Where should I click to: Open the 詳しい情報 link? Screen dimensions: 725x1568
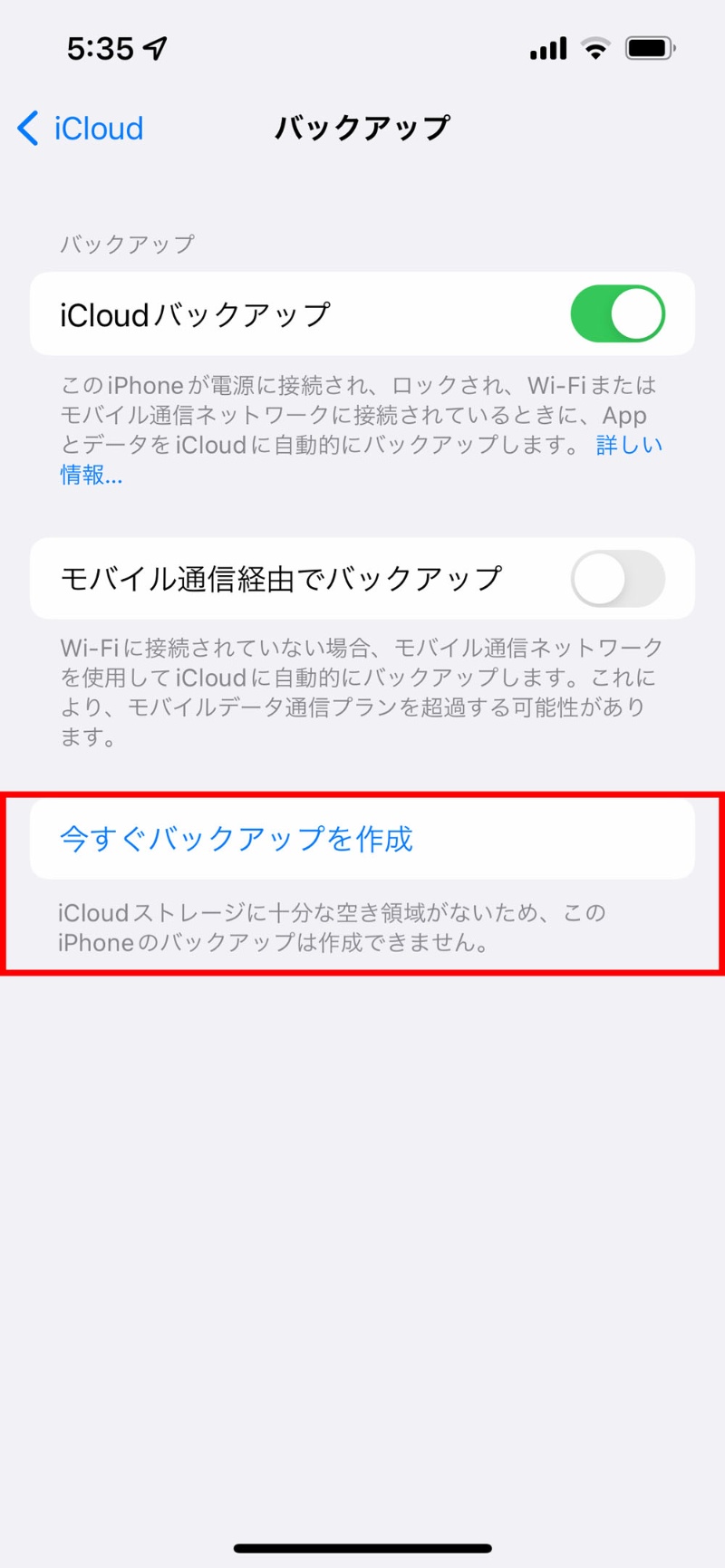tap(629, 446)
